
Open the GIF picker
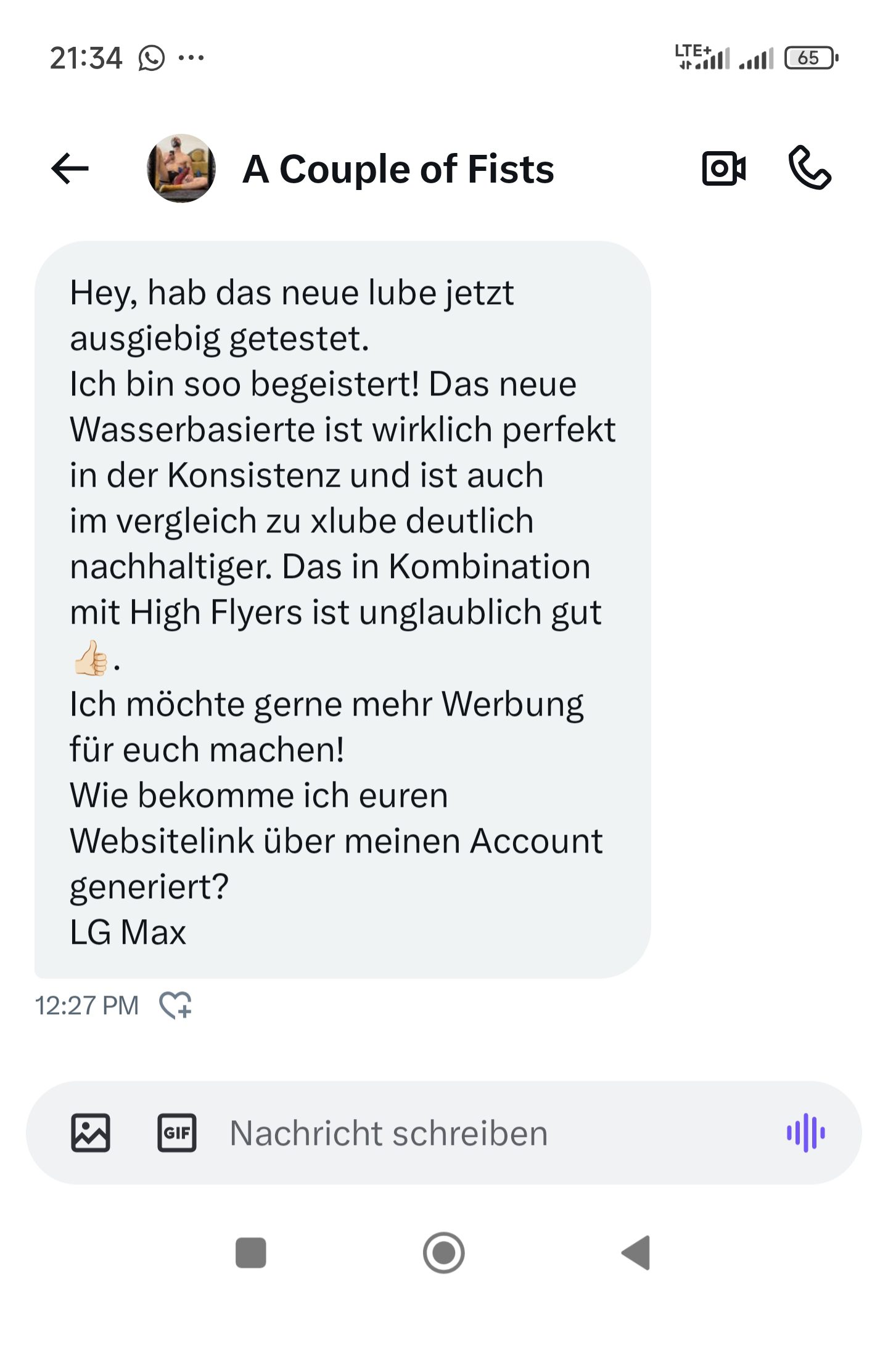tap(177, 1133)
